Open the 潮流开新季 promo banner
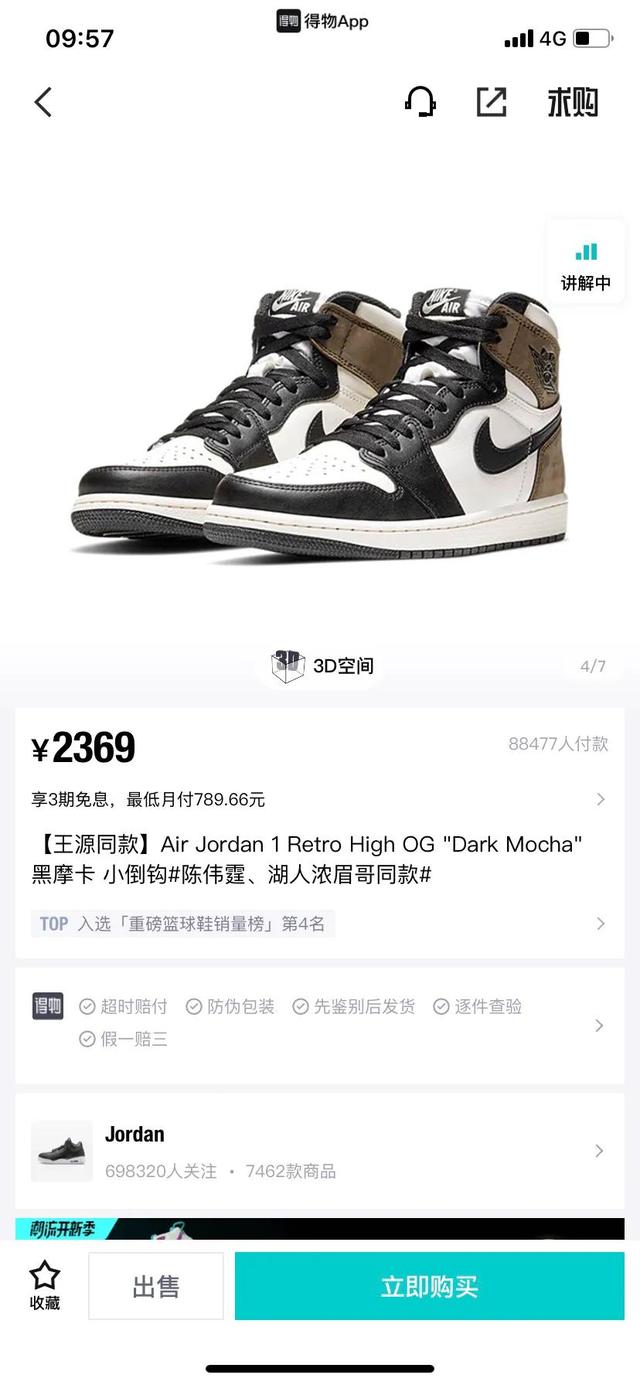 pos(319,1229)
